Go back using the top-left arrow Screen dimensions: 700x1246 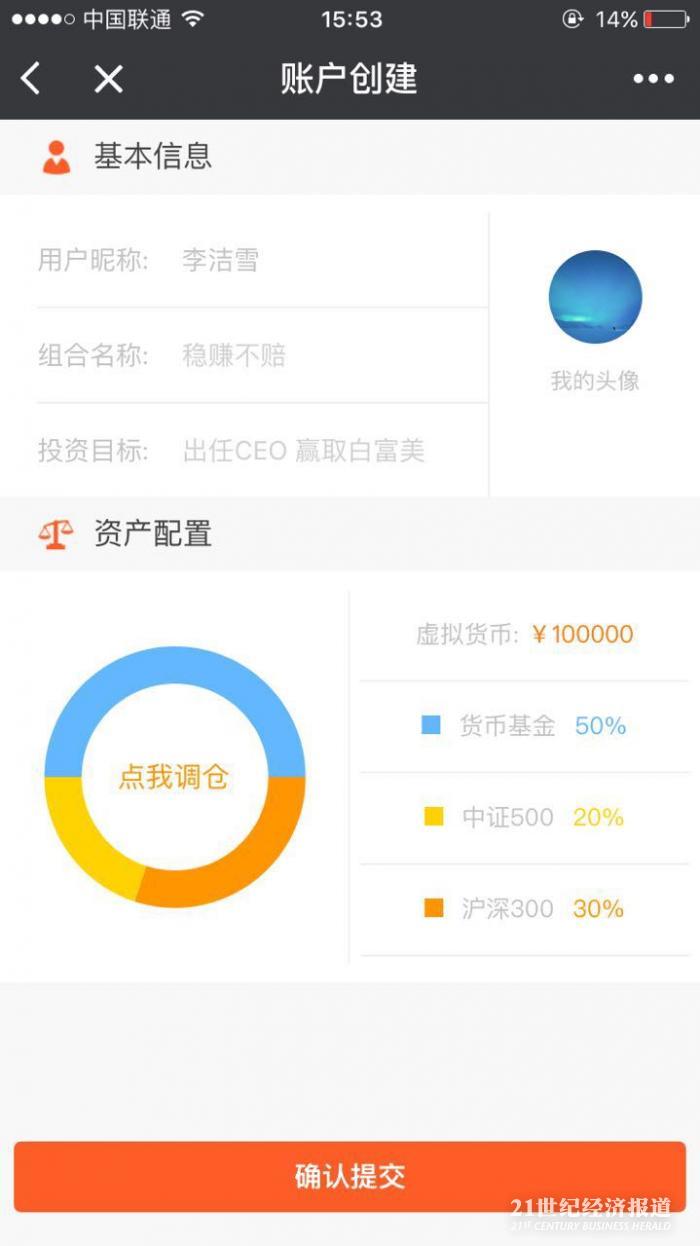click(31, 78)
